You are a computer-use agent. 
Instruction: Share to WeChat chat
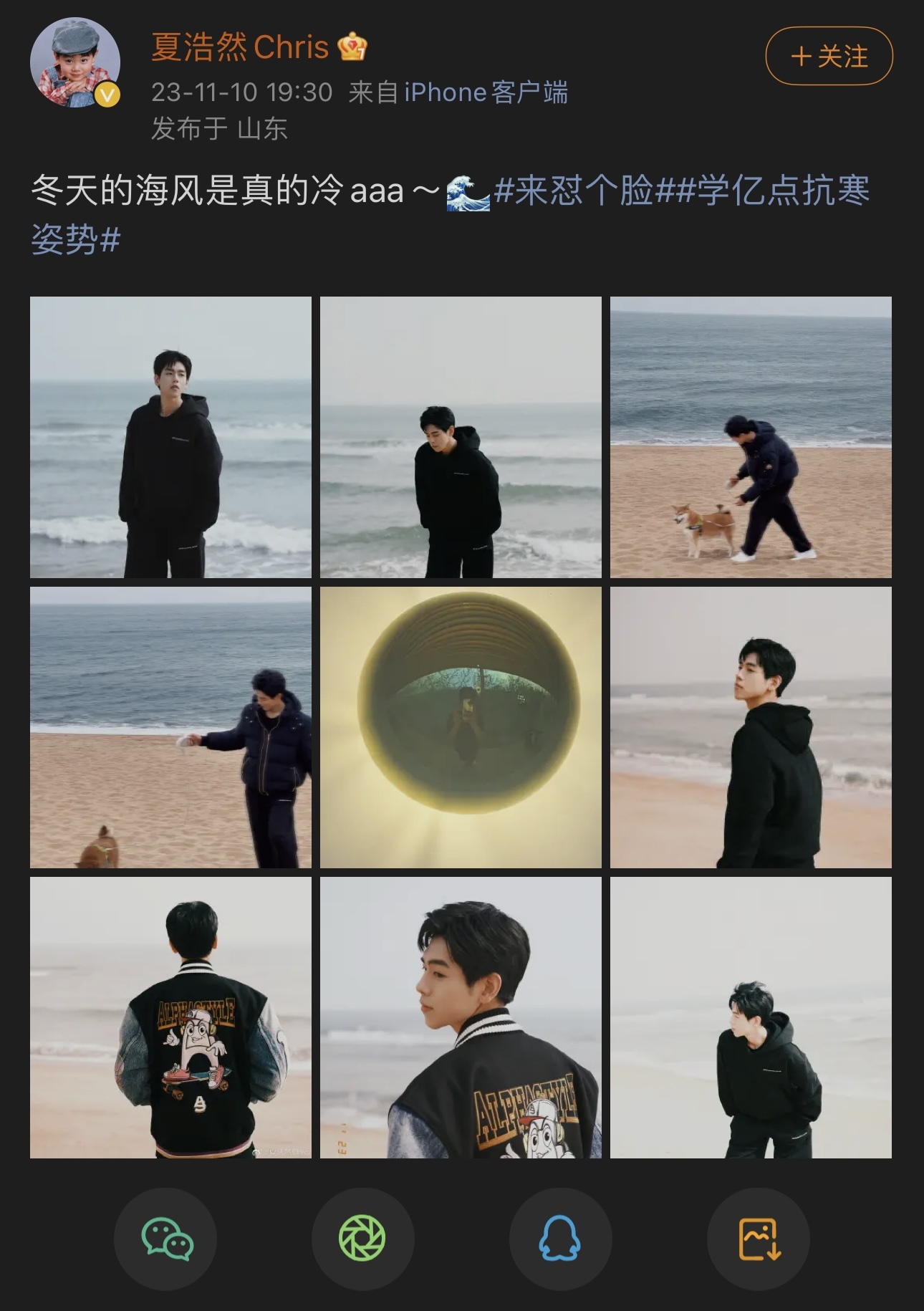click(165, 1239)
